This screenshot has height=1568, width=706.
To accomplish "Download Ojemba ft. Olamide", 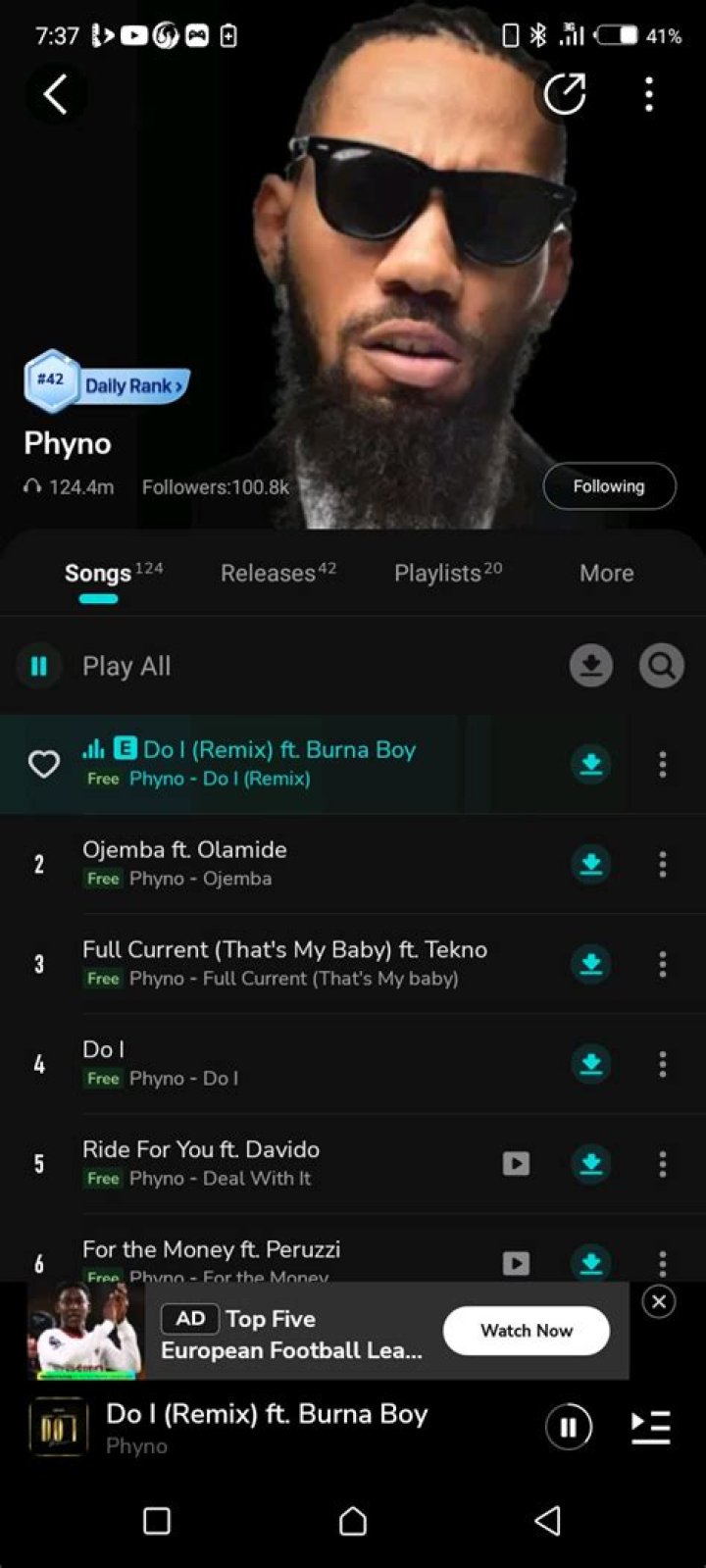I will point(591,864).
